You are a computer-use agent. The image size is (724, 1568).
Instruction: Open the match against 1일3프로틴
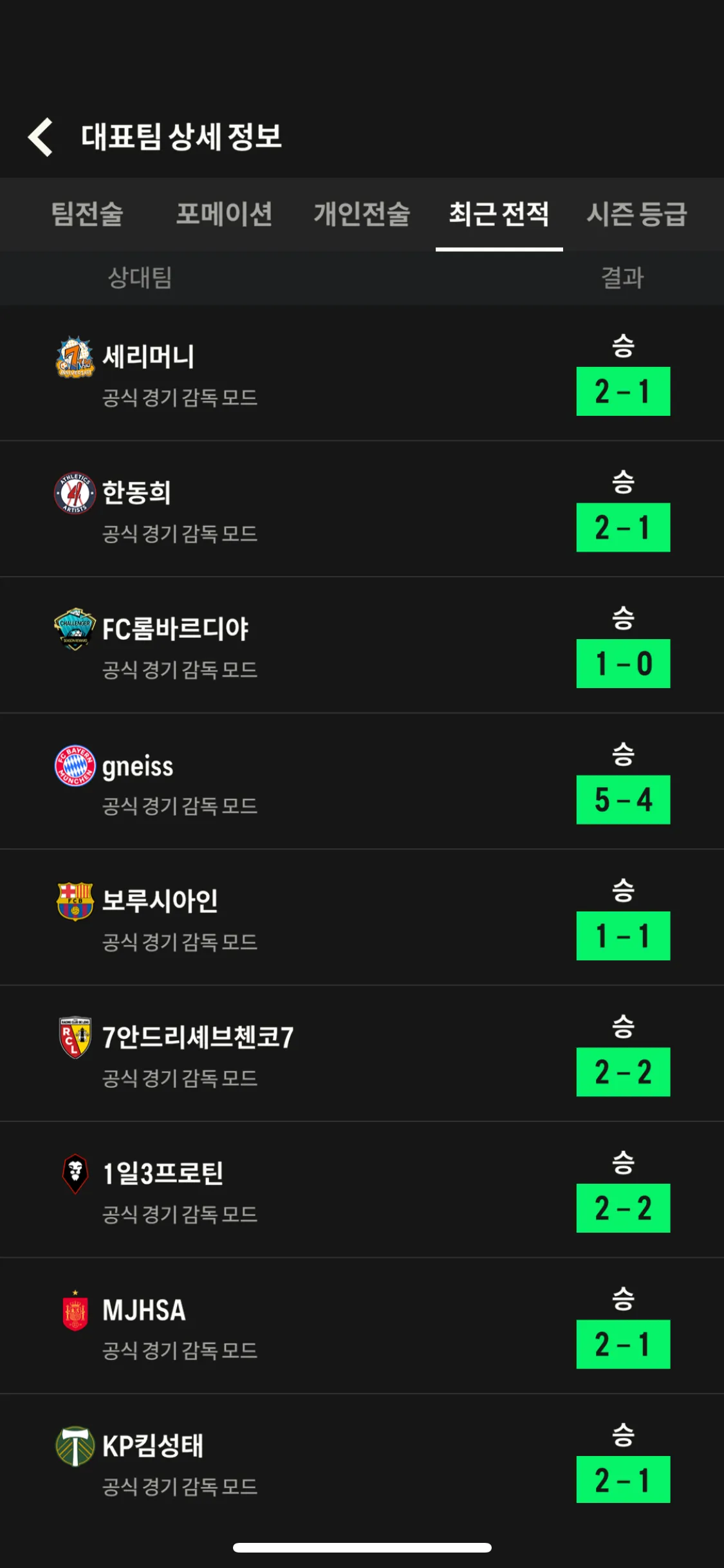[362, 1190]
